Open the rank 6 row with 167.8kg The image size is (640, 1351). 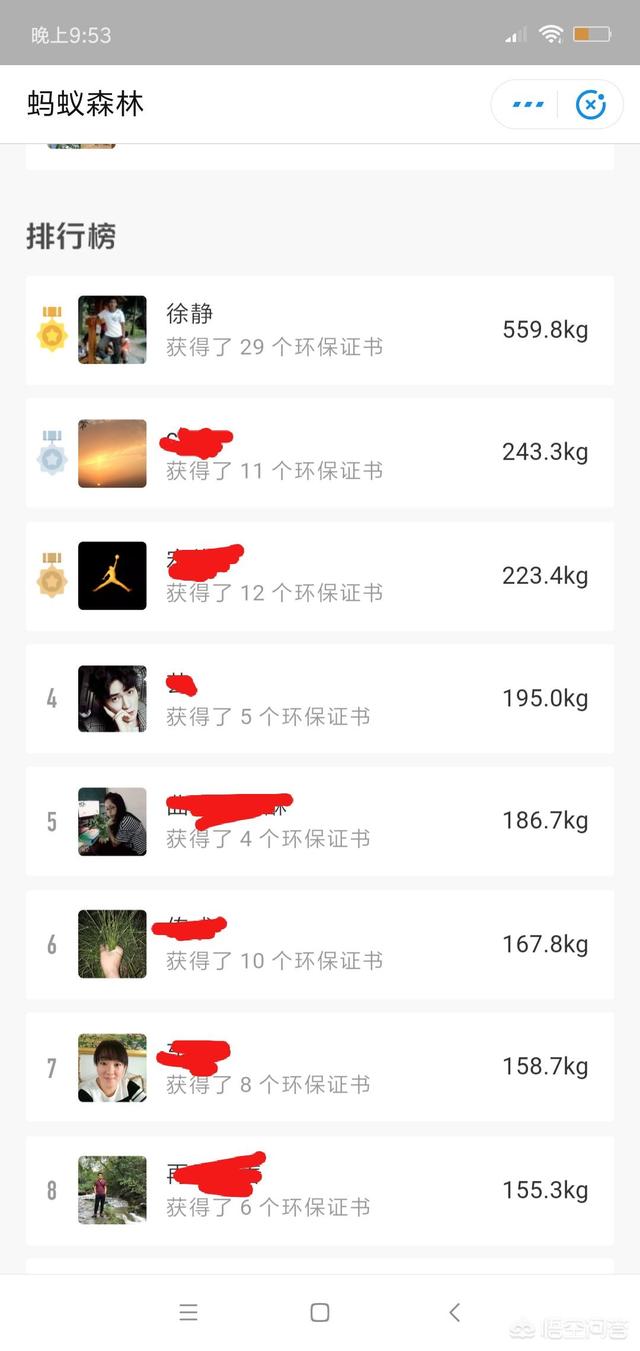tap(320, 945)
